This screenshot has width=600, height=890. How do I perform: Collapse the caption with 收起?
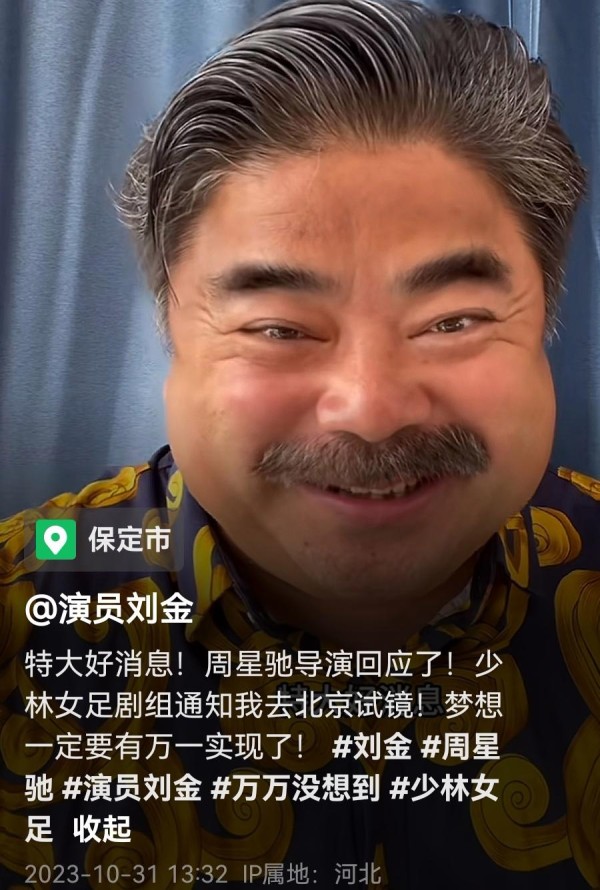point(101,829)
